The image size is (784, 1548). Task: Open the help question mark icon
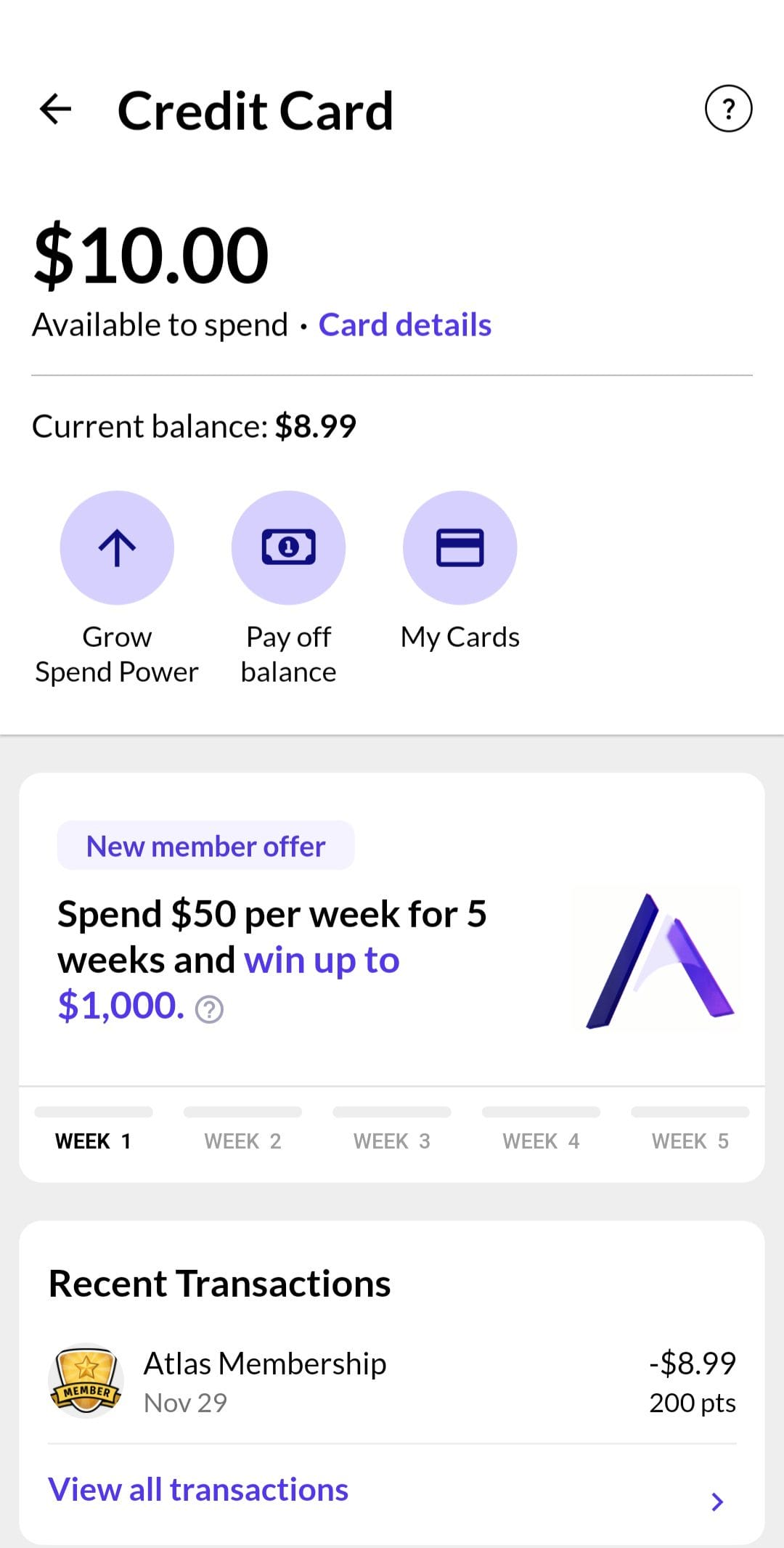(x=728, y=109)
